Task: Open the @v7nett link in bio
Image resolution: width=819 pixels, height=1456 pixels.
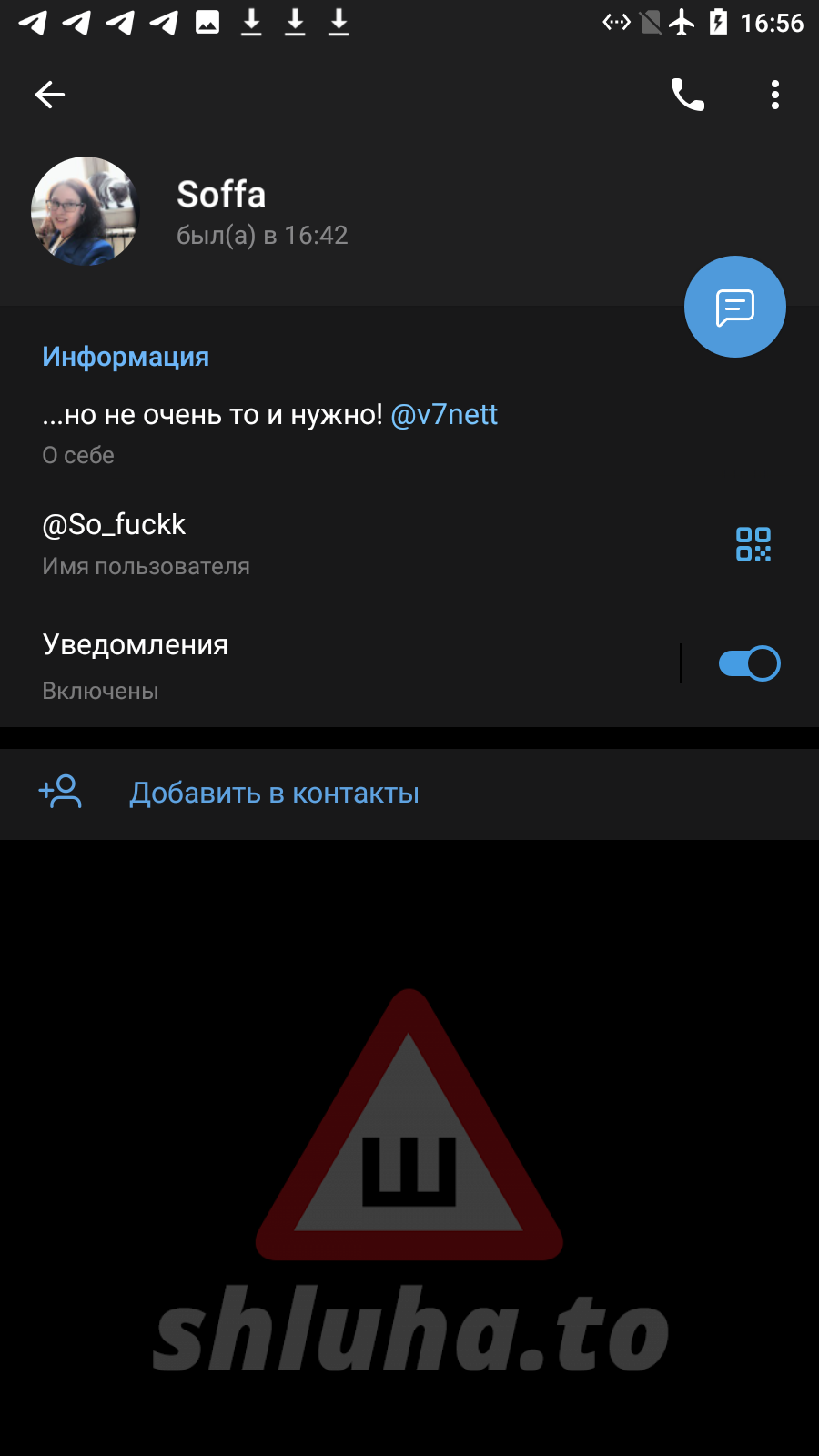Action: click(444, 415)
